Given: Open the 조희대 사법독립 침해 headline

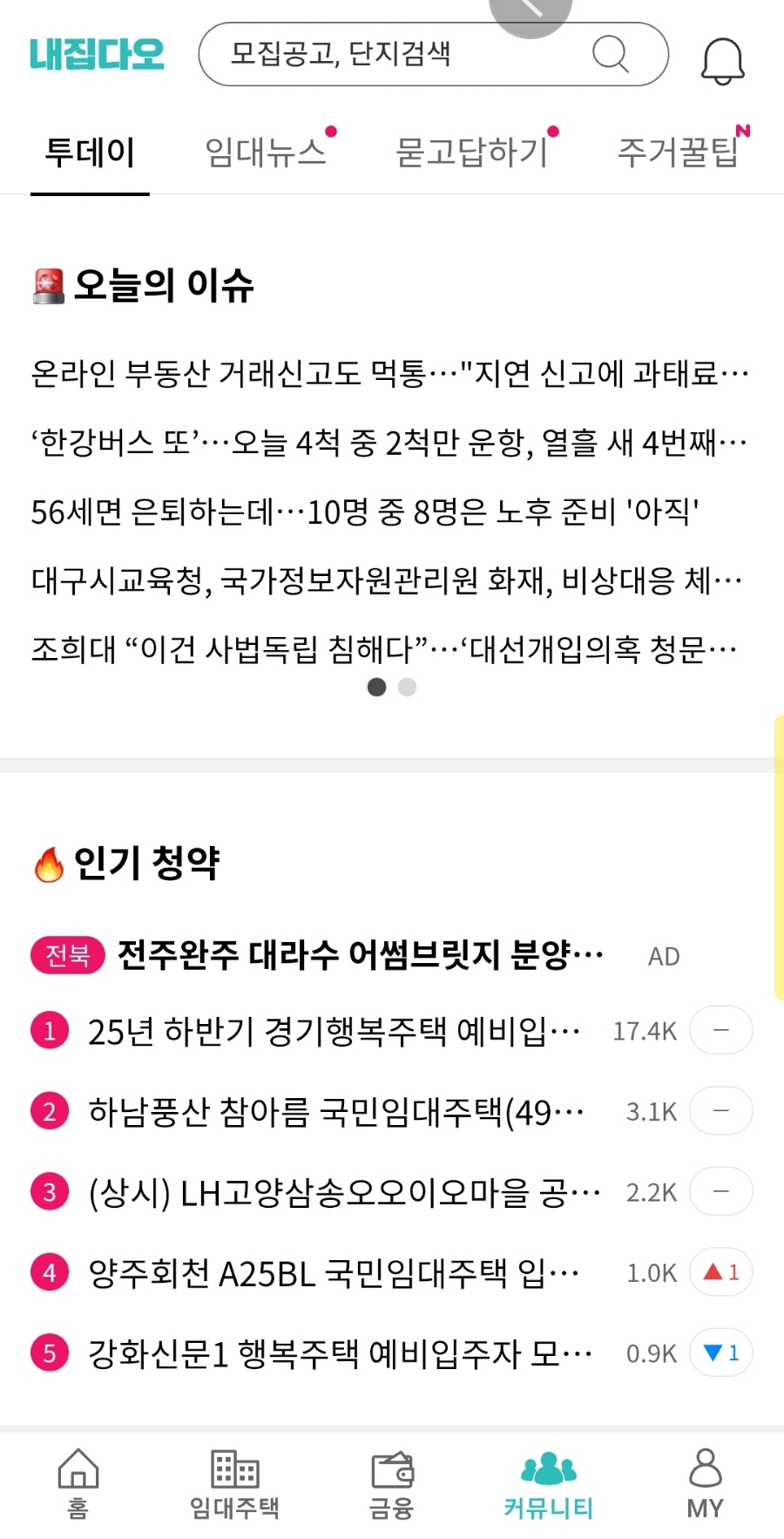Looking at the screenshot, I should [x=383, y=649].
